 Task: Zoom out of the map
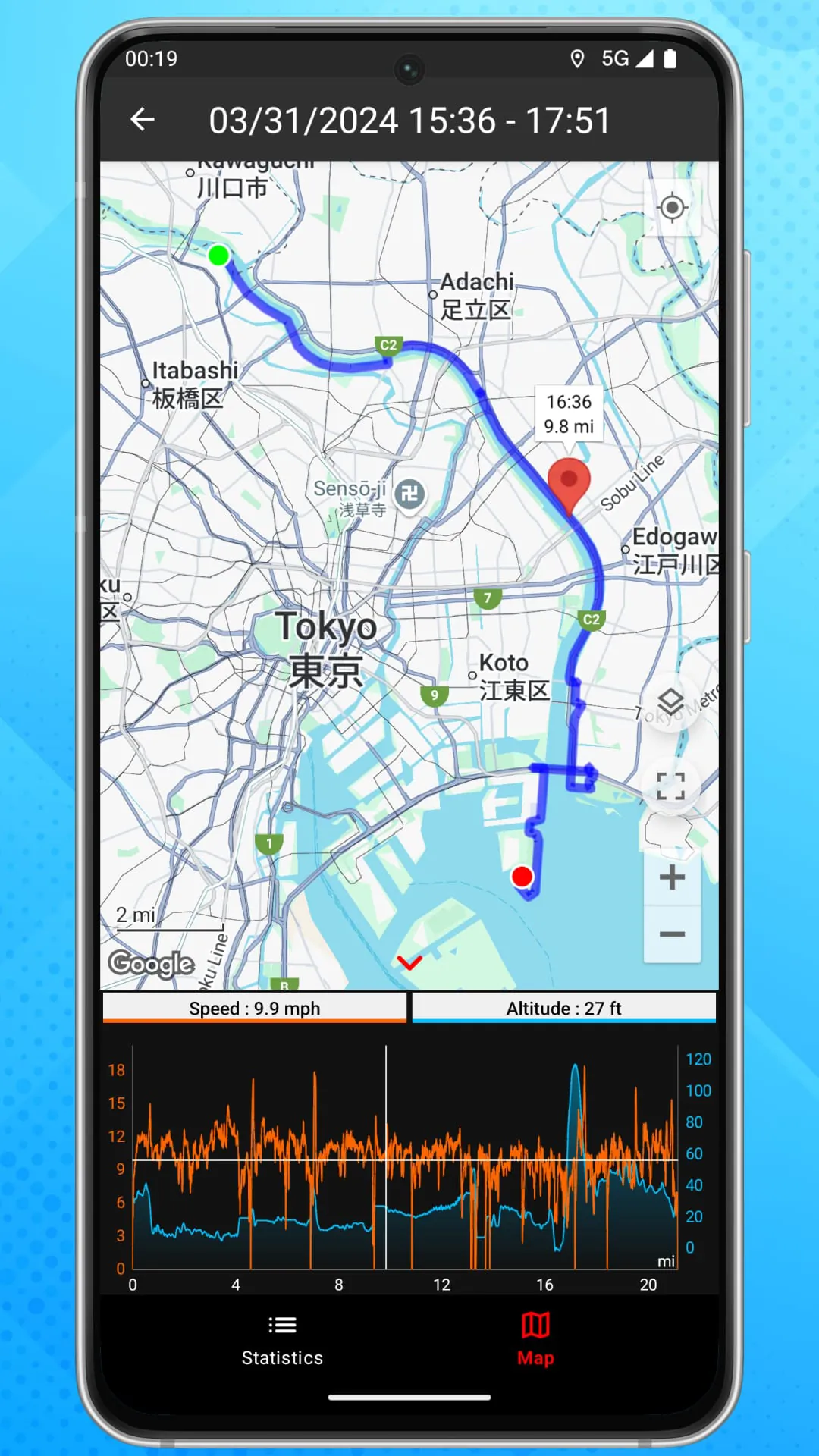[672, 934]
